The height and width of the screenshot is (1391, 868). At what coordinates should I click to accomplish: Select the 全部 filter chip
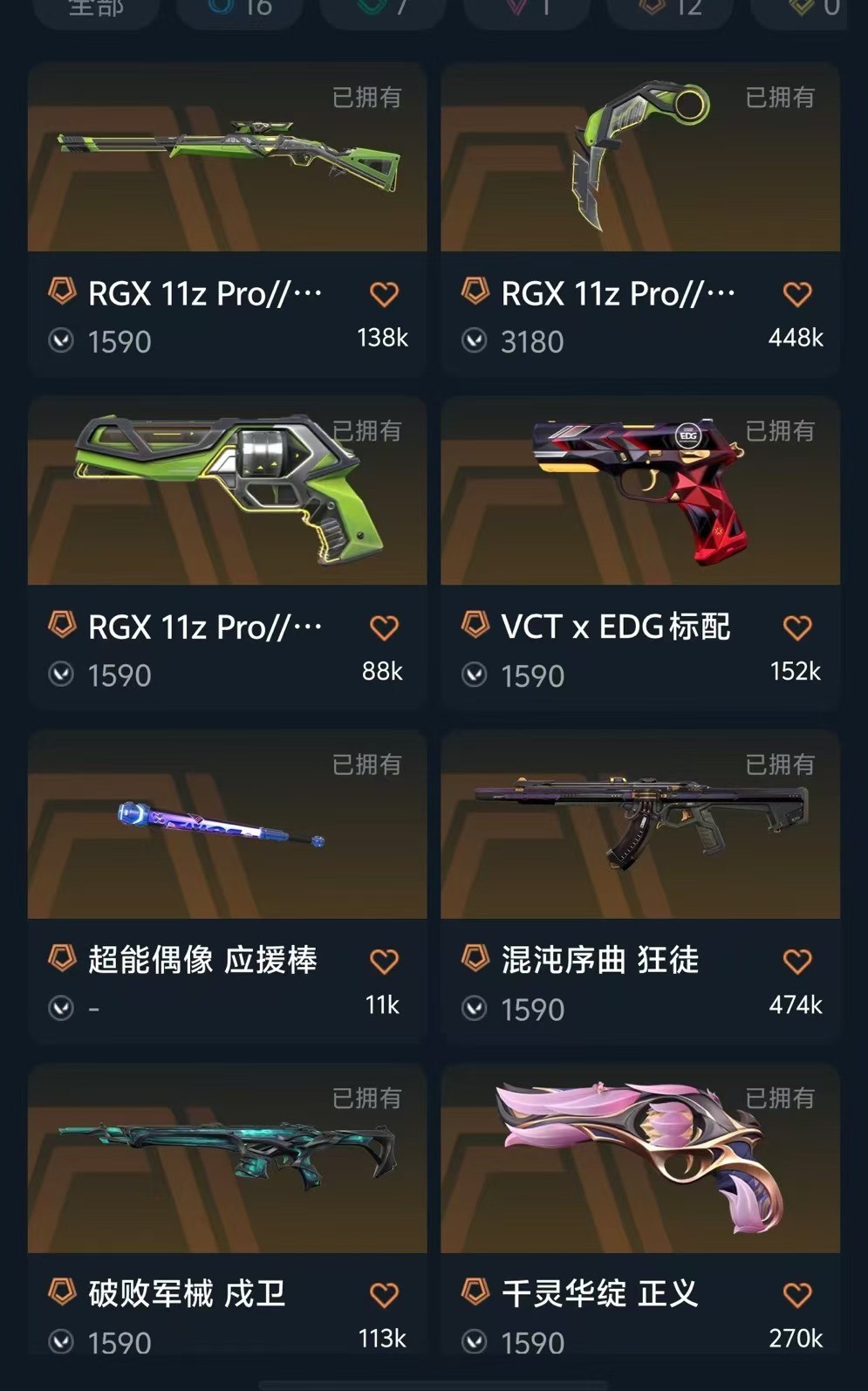pyautogui.click(x=96, y=9)
